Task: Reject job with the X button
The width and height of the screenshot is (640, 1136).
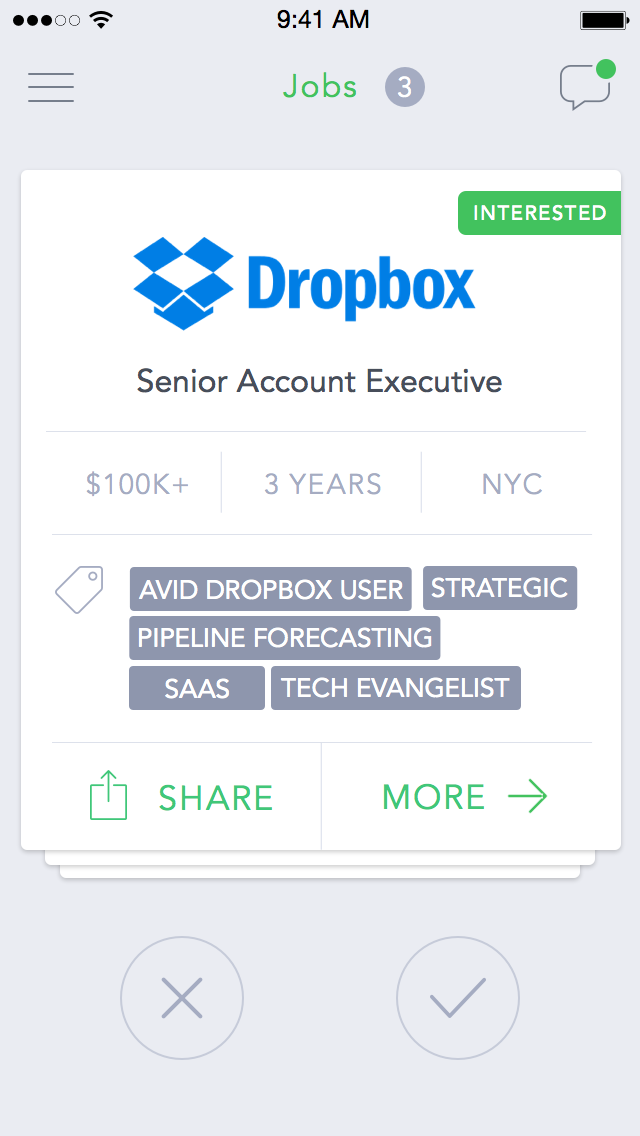Action: click(x=182, y=997)
